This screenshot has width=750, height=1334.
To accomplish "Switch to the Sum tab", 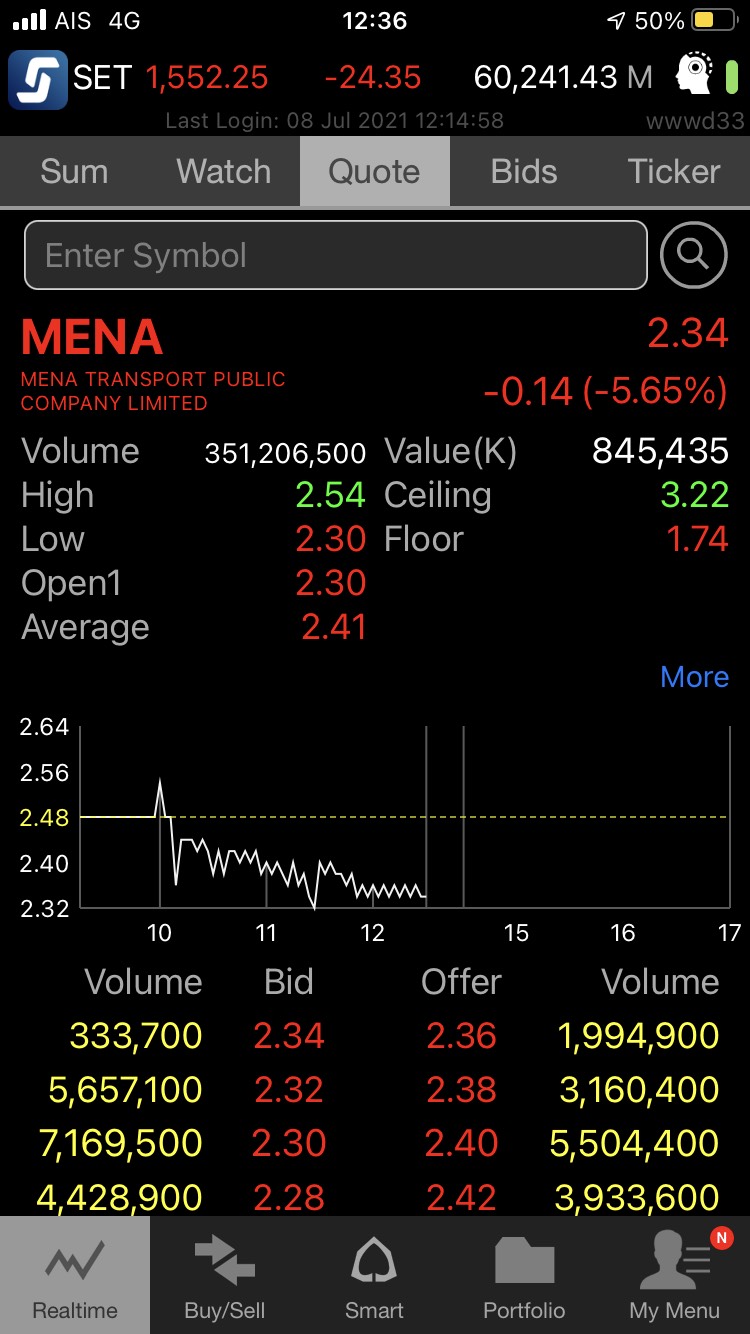I will pyautogui.click(x=74, y=171).
